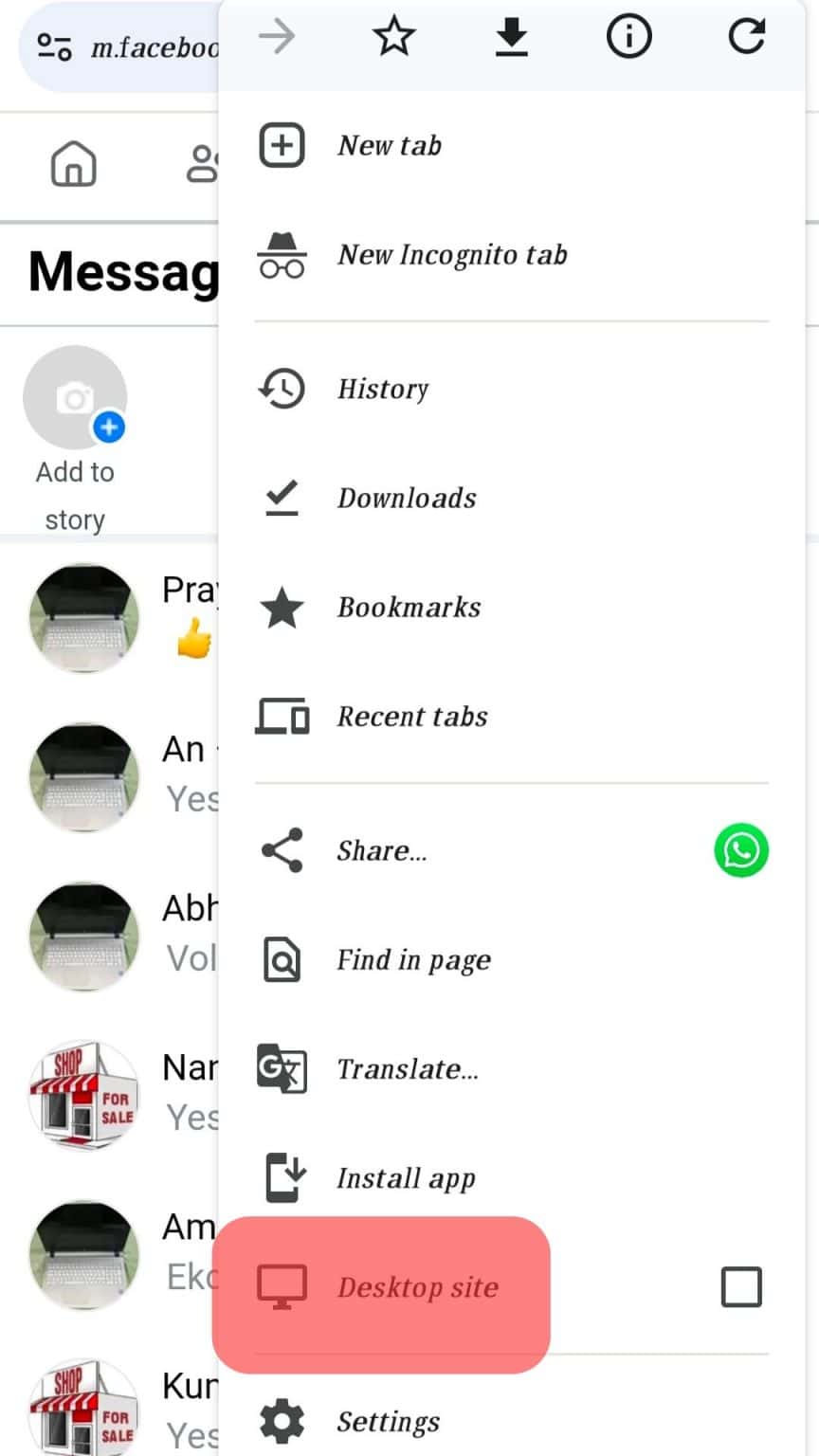
Task: Open a New Incognito tab
Action: (x=452, y=254)
